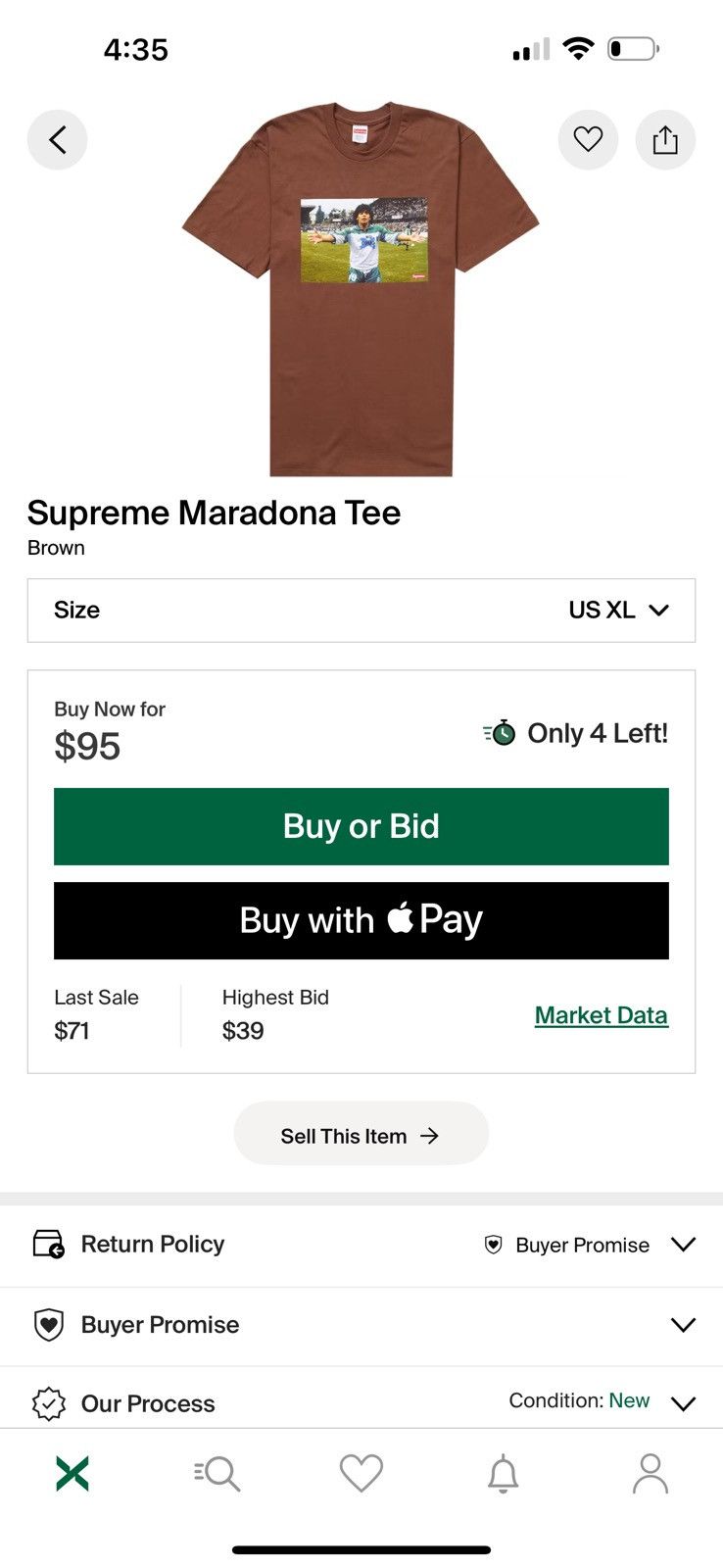
Task: Expand the Buyer Promise section
Action: [683, 1325]
